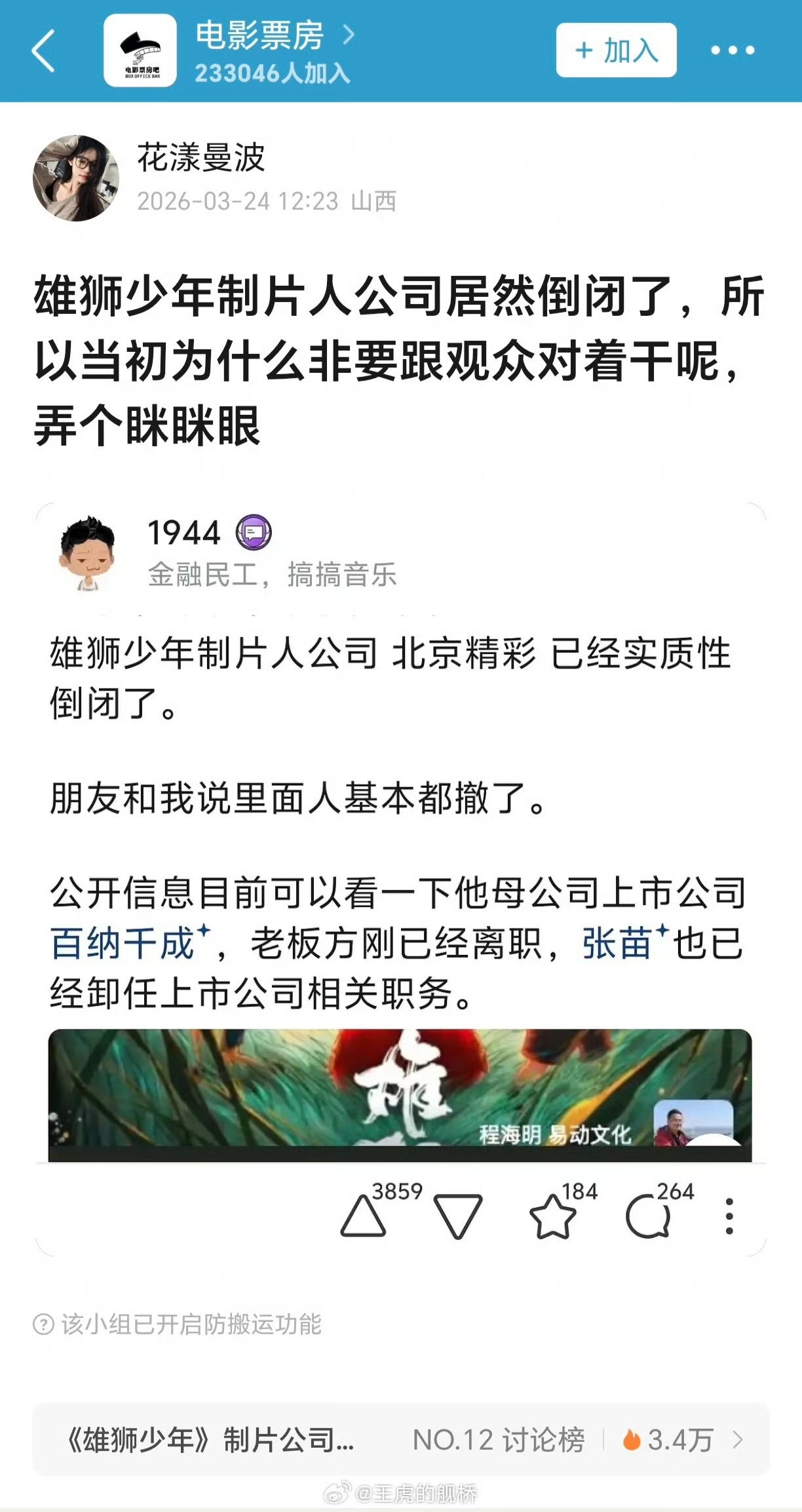Open the 电影票房 group page
This screenshot has width=802, height=1512.
point(259,36)
